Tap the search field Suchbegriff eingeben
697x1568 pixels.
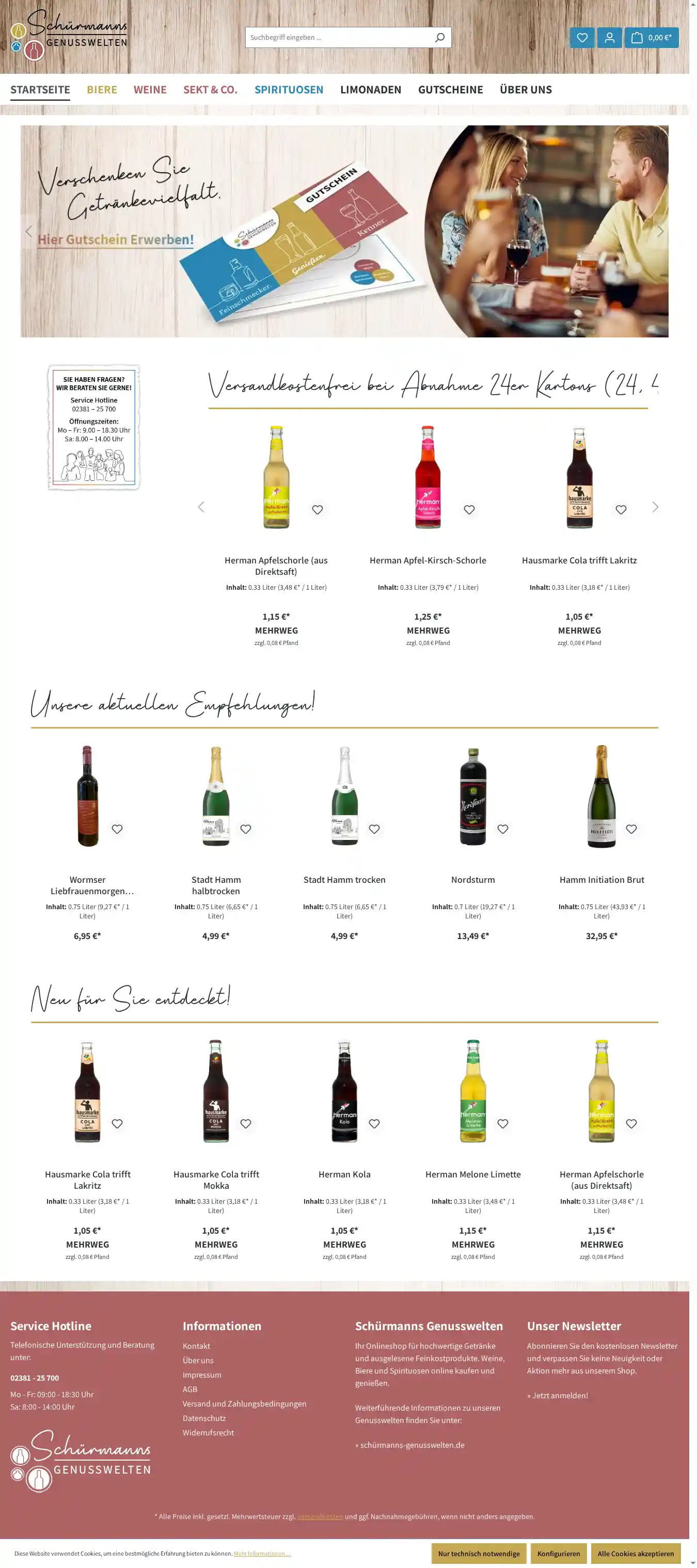click(338, 38)
